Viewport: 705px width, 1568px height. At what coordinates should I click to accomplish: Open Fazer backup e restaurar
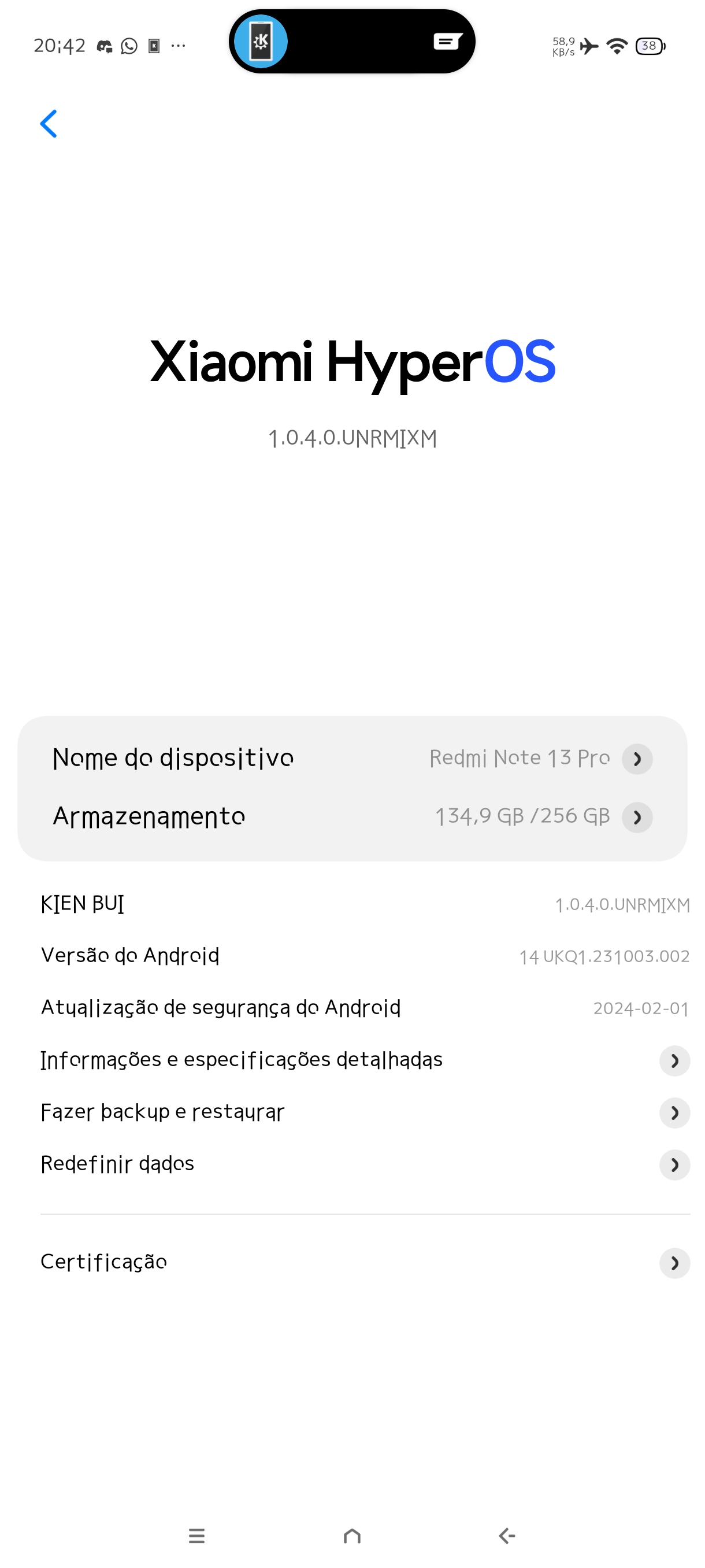365,1113
